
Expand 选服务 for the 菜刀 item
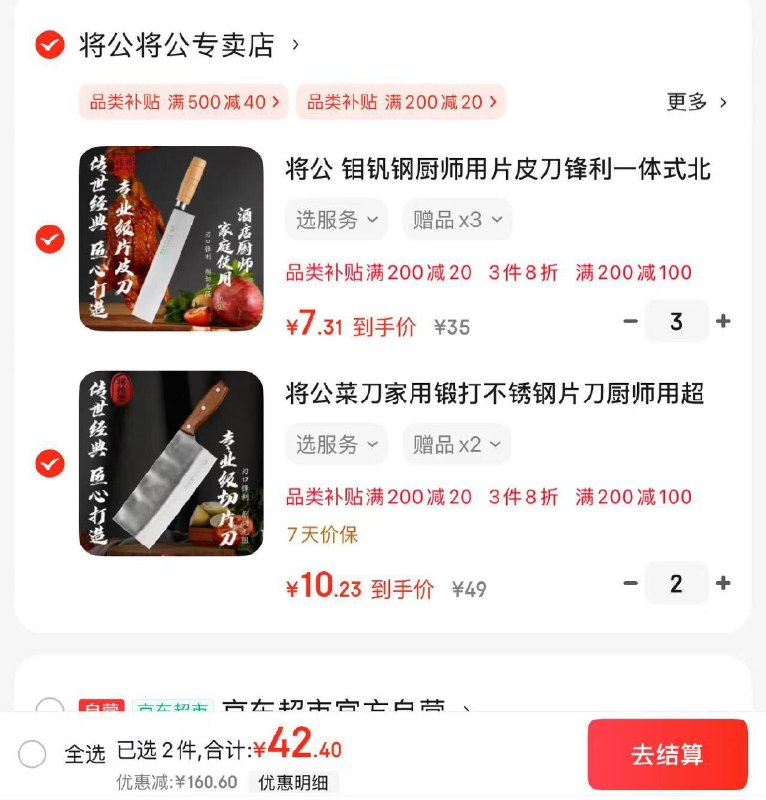tap(336, 444)
